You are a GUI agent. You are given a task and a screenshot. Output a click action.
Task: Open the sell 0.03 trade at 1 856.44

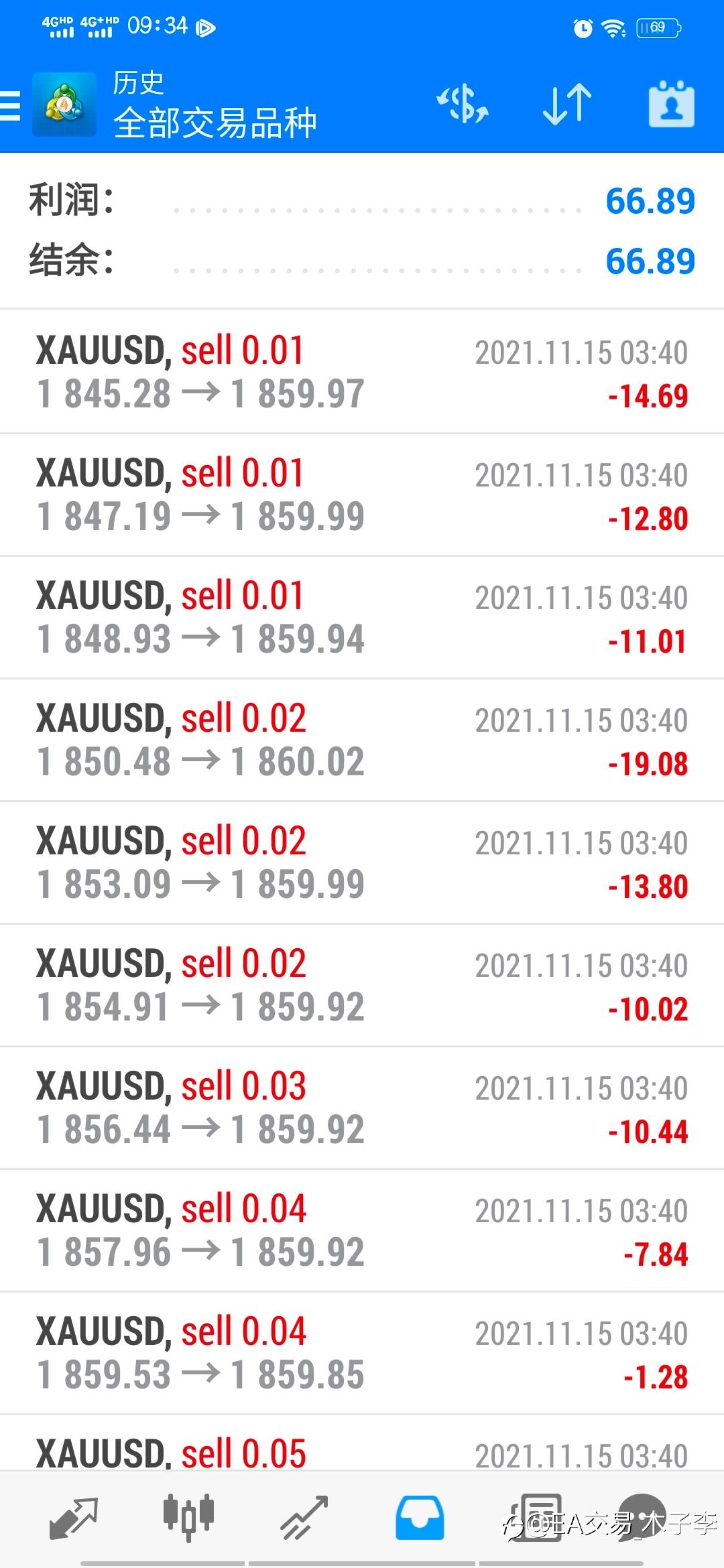point(362,1108)
